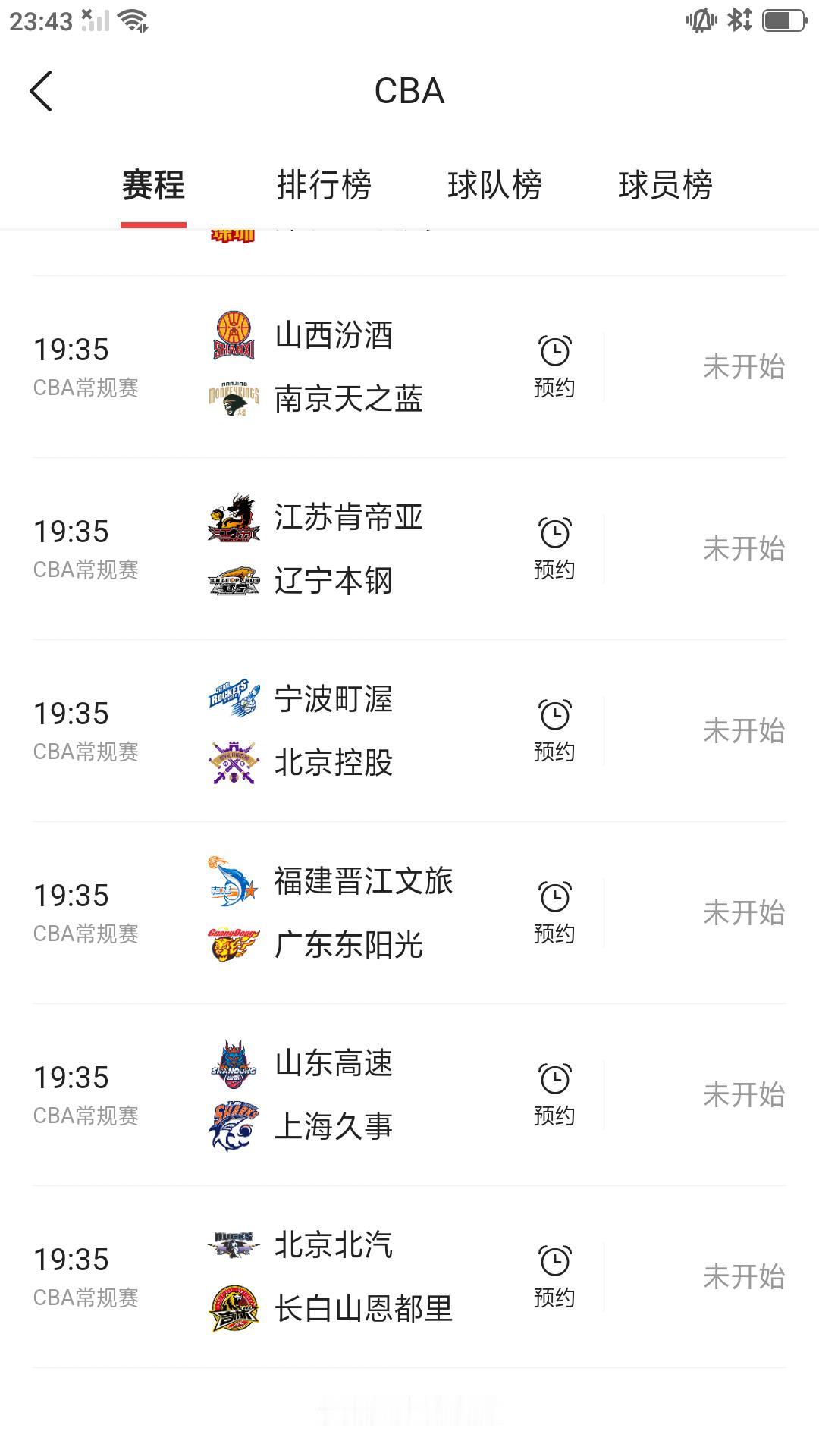Tap the 长白山恩都里 tigers logo
This screenshot has width=819, height=1456.
click(232, 1307)
